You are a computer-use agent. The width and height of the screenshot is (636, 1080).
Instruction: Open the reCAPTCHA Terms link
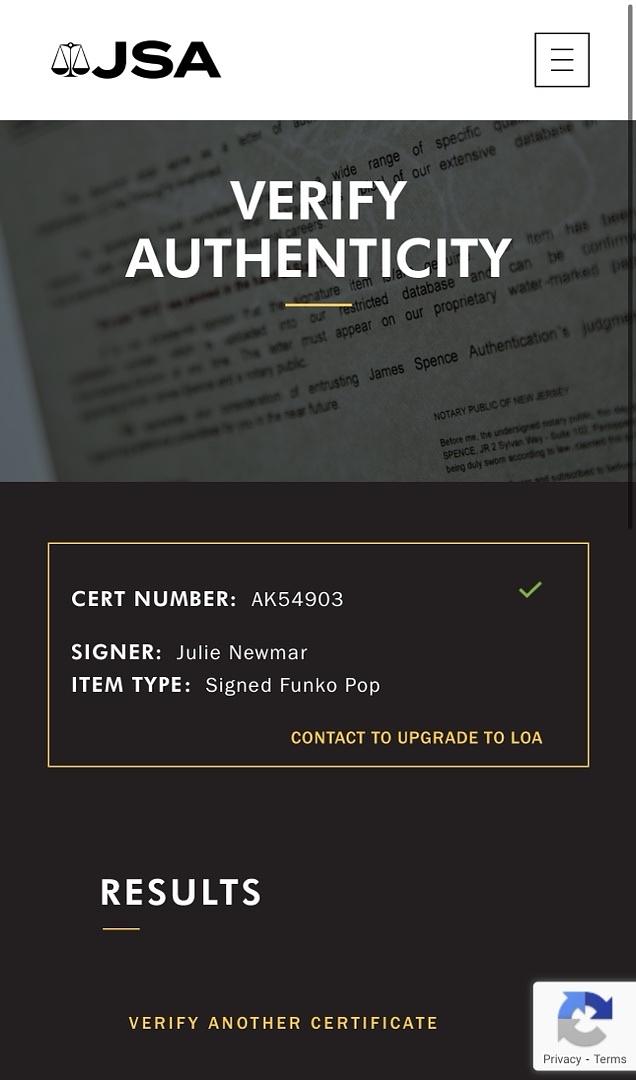click(610, 1059)
